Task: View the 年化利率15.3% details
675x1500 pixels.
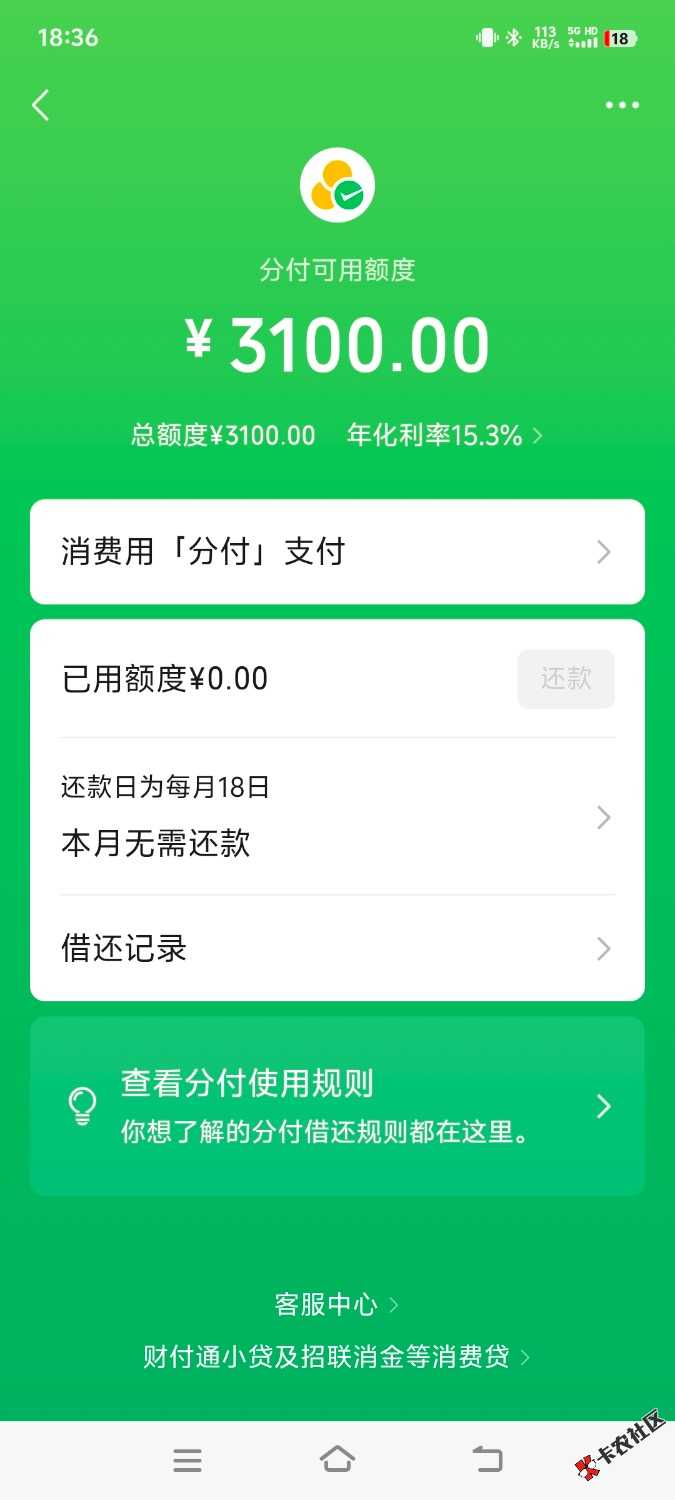Action: (445, 435)
